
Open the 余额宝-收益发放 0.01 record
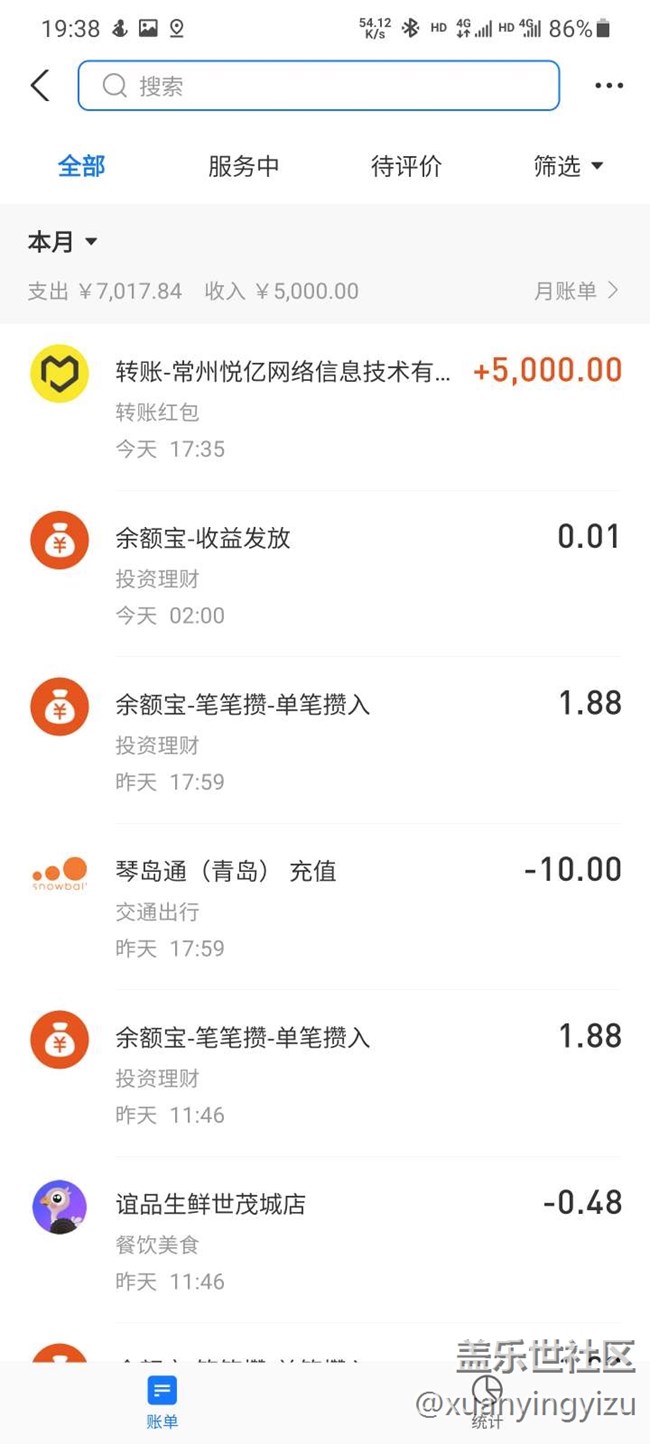coord(325,573)
